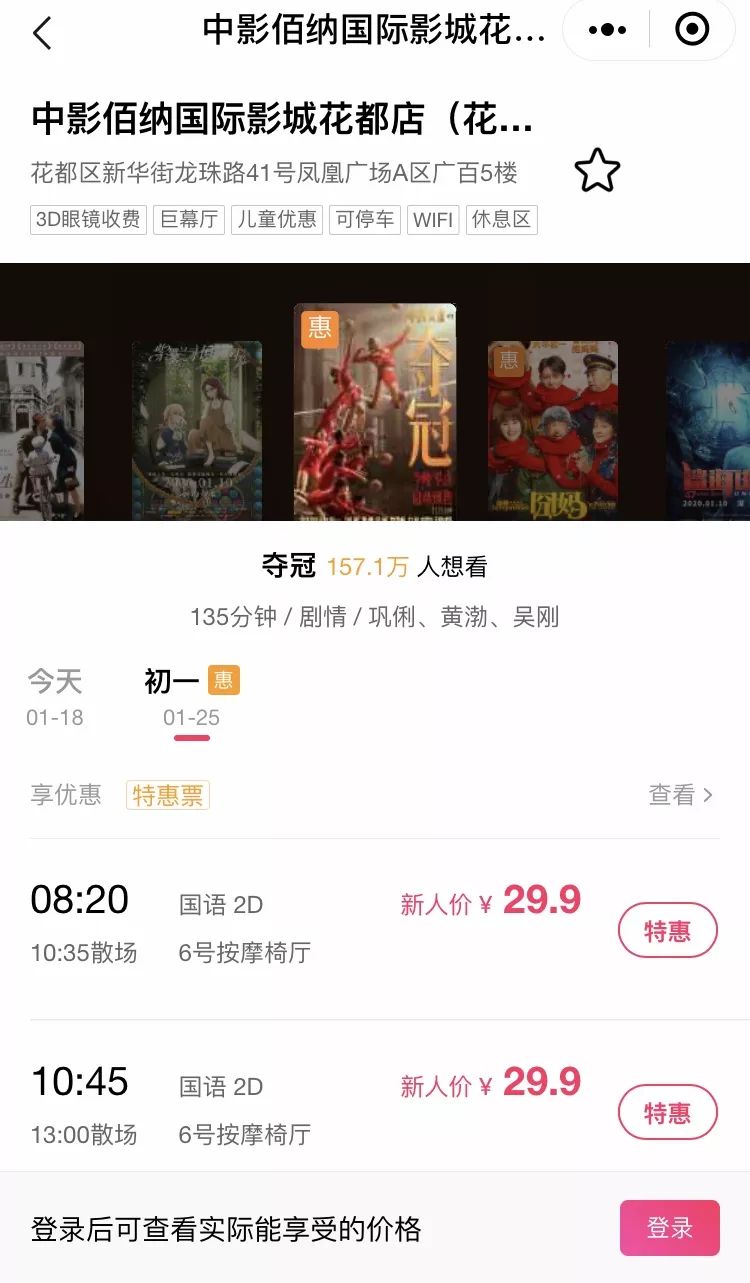Viewport: 750px width, 1283px height.
Task: Open the mini program three-dot menu
Action: click(607, 30)
